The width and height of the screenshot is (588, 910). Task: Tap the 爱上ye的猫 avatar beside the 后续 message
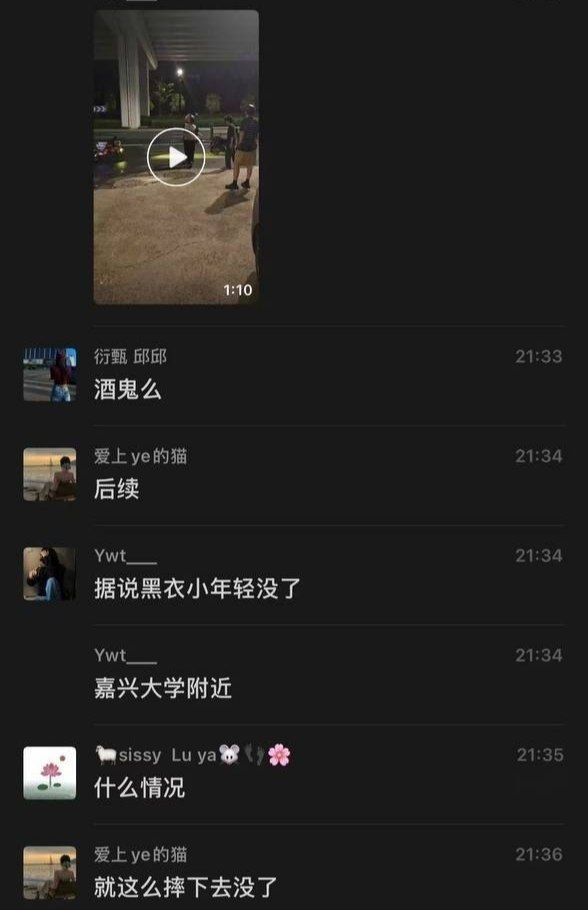coord(49,474)
